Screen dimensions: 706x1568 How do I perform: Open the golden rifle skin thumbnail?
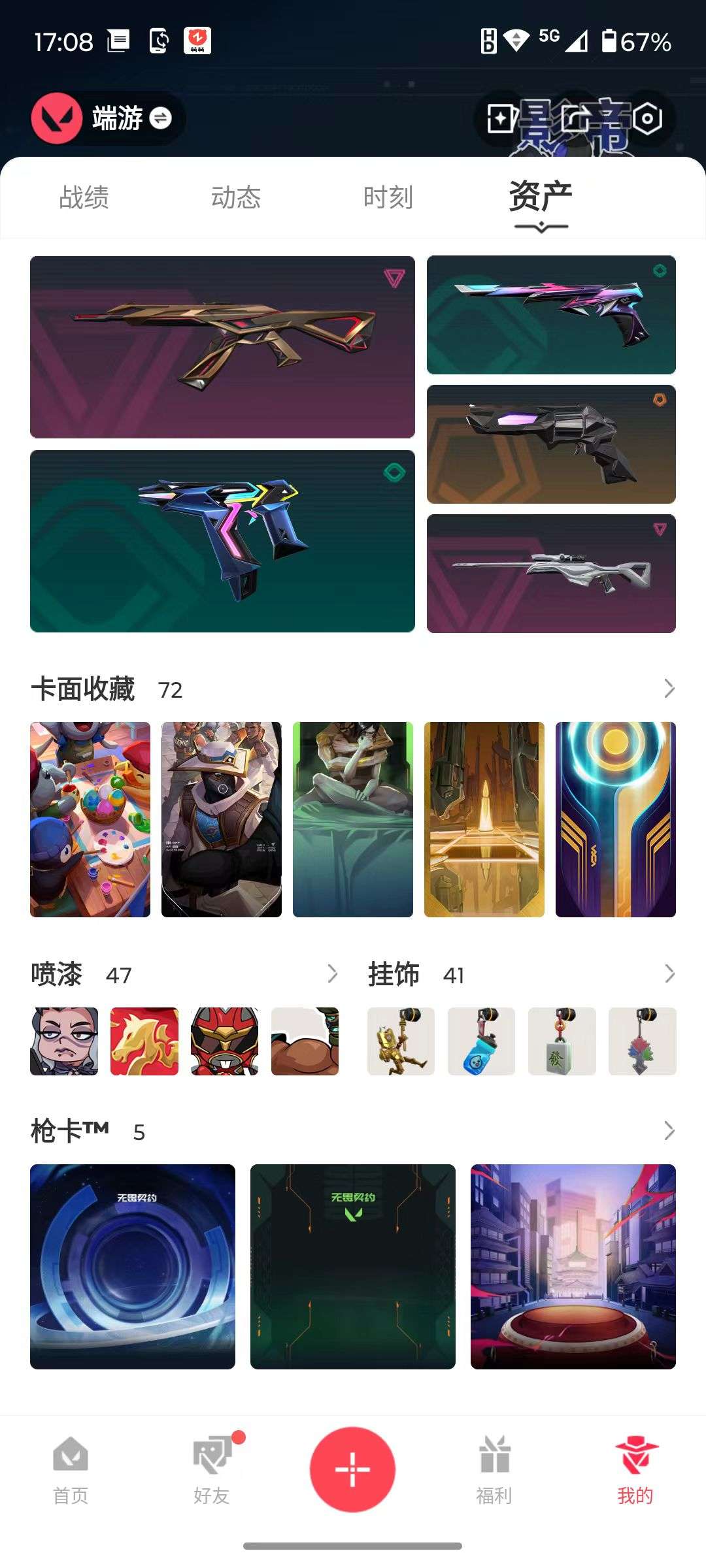pos(221,346)
